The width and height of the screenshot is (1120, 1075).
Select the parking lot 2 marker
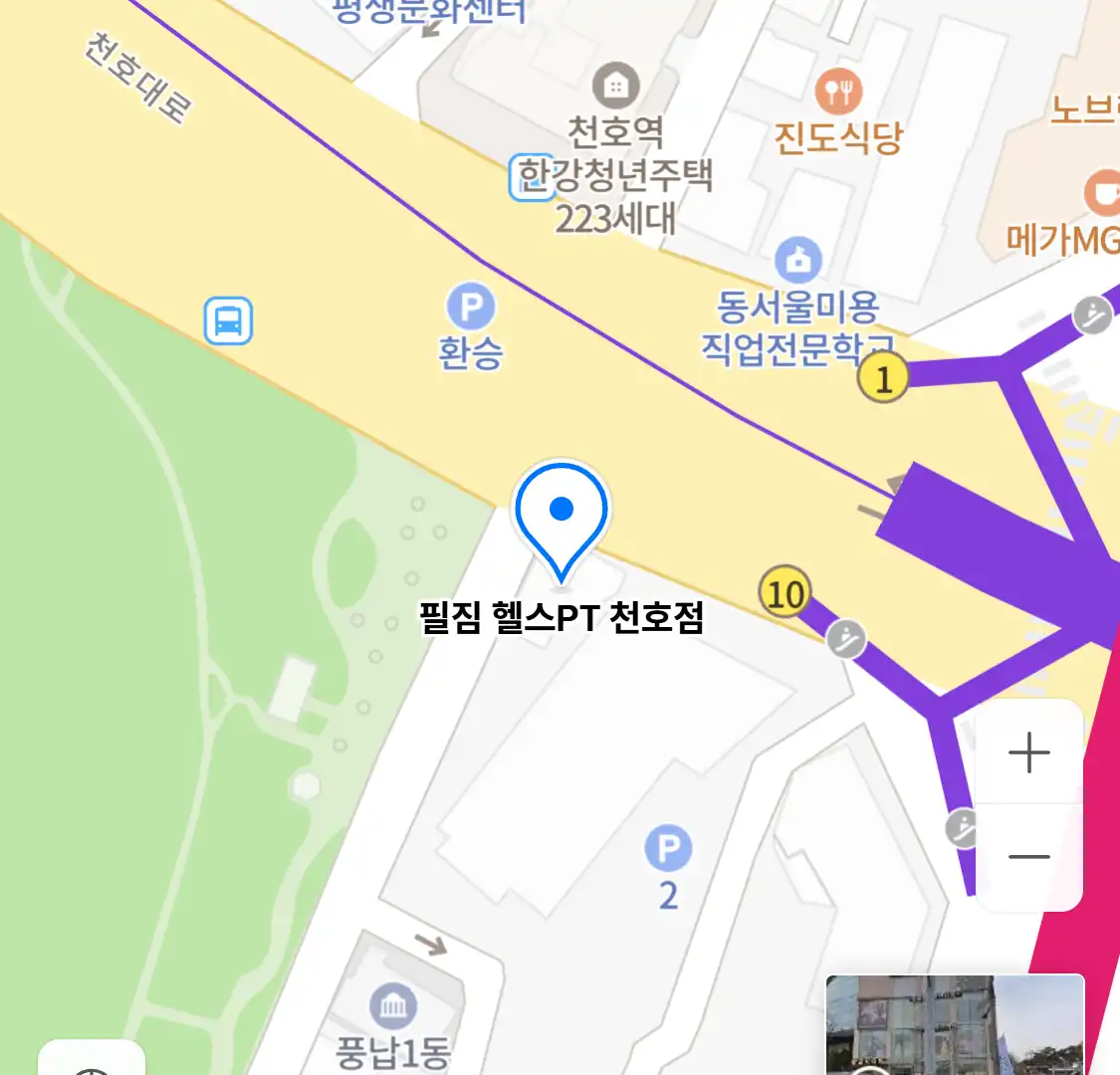tap(668, 850)
